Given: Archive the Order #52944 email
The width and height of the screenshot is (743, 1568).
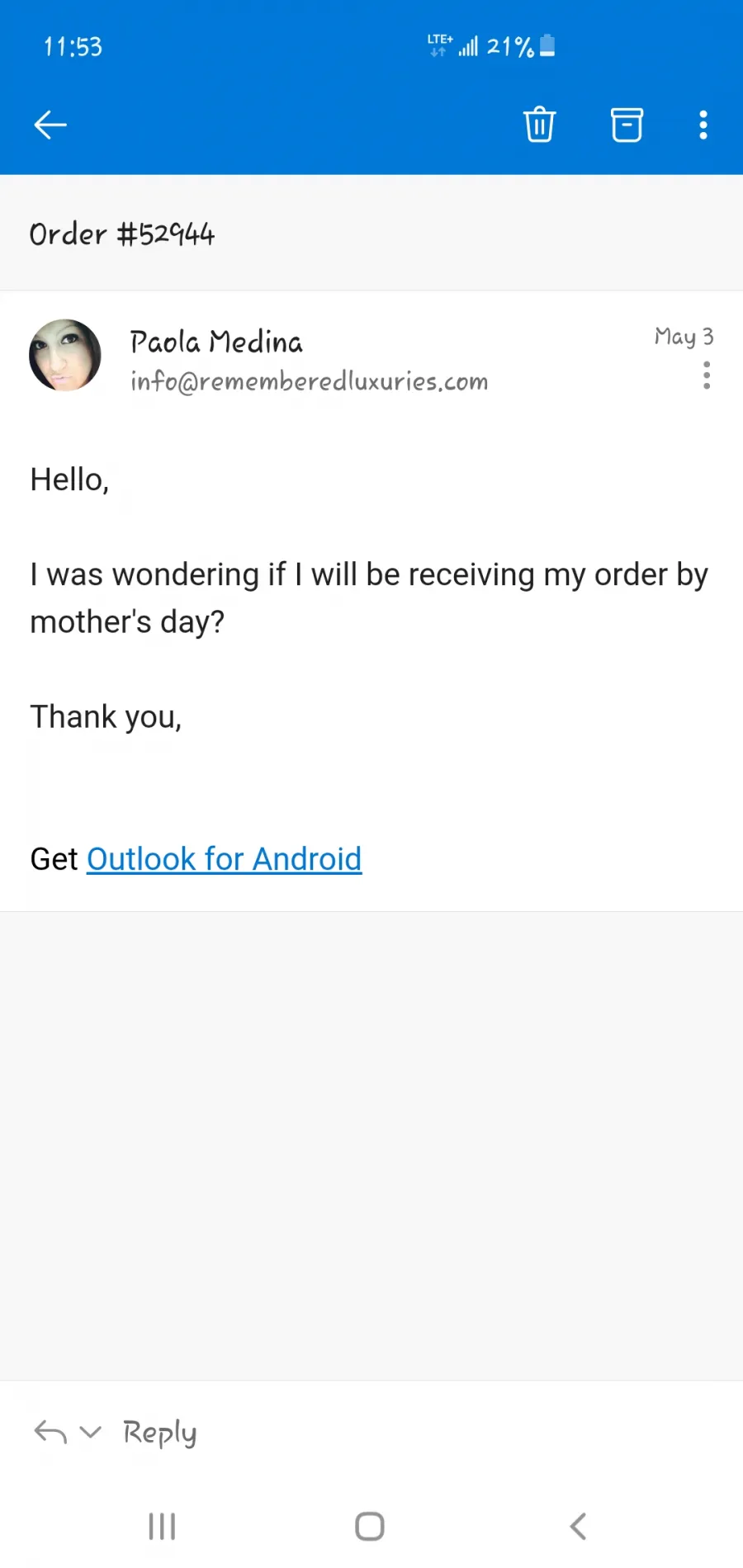Looking at the screenshot, I should (x=627, y=125).
